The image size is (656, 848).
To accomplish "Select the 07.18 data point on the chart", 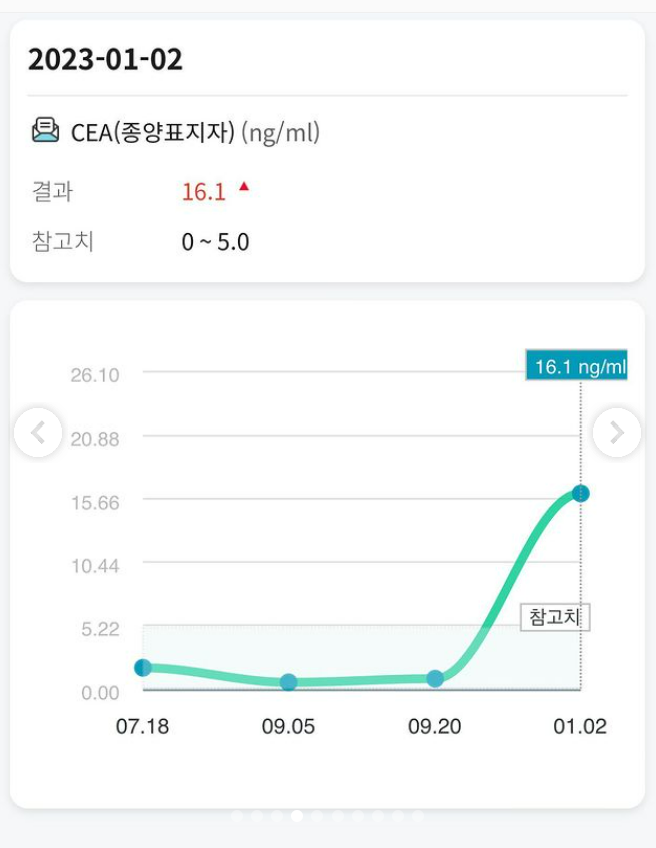I will 143,667.
